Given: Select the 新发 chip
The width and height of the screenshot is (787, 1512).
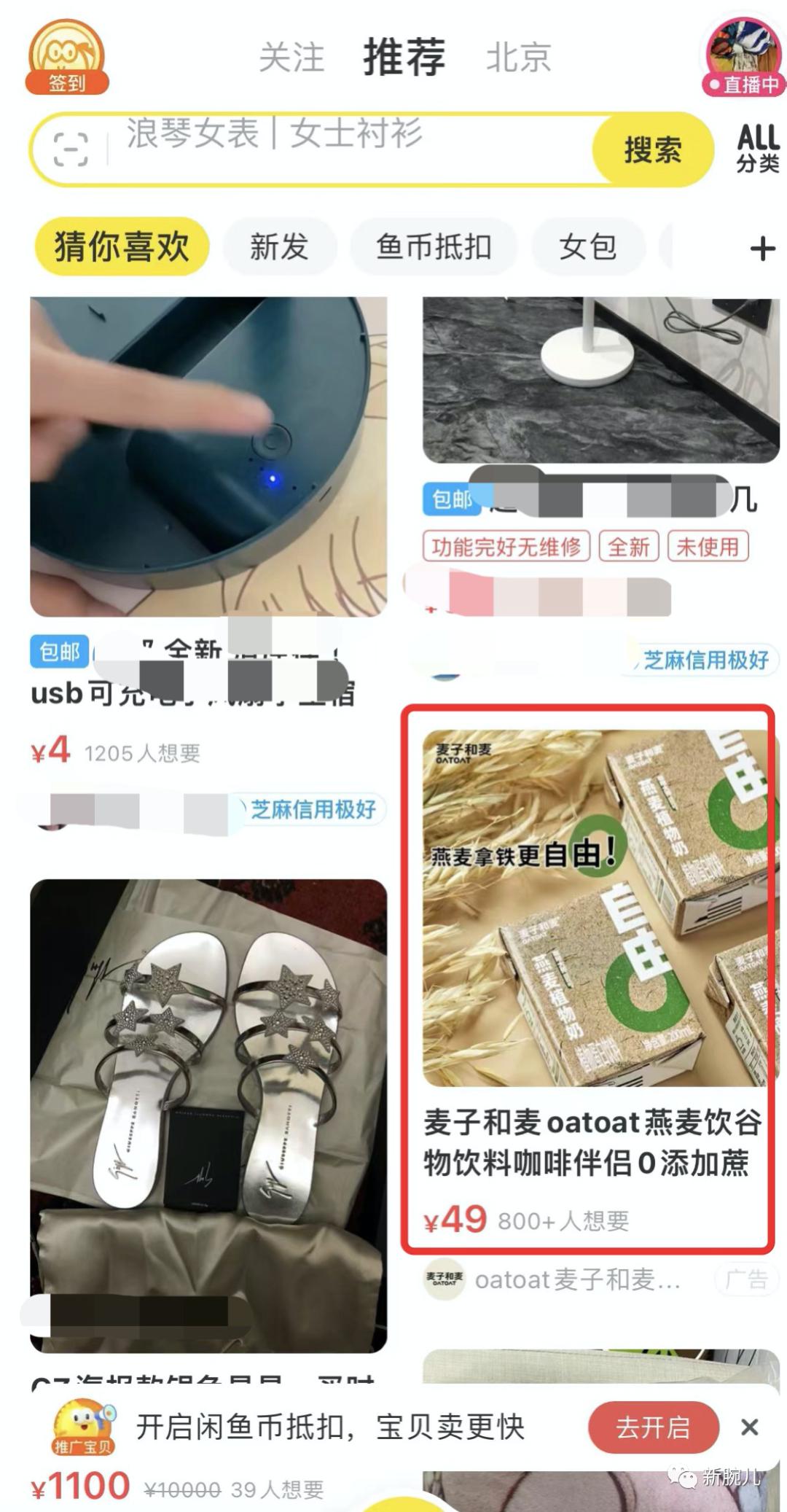Looking at the screenshot, I should [279, 246].
